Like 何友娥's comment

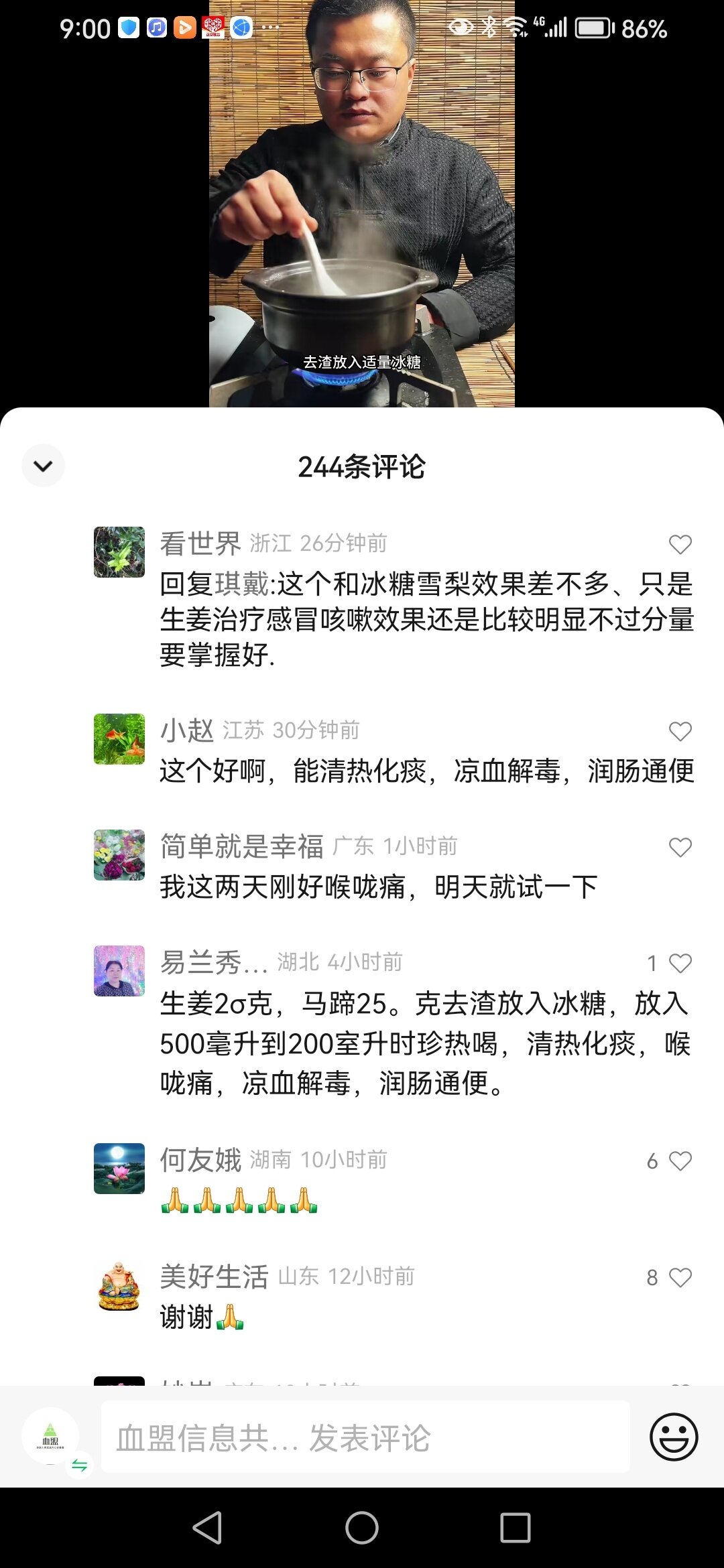[x=680, y=1161]
